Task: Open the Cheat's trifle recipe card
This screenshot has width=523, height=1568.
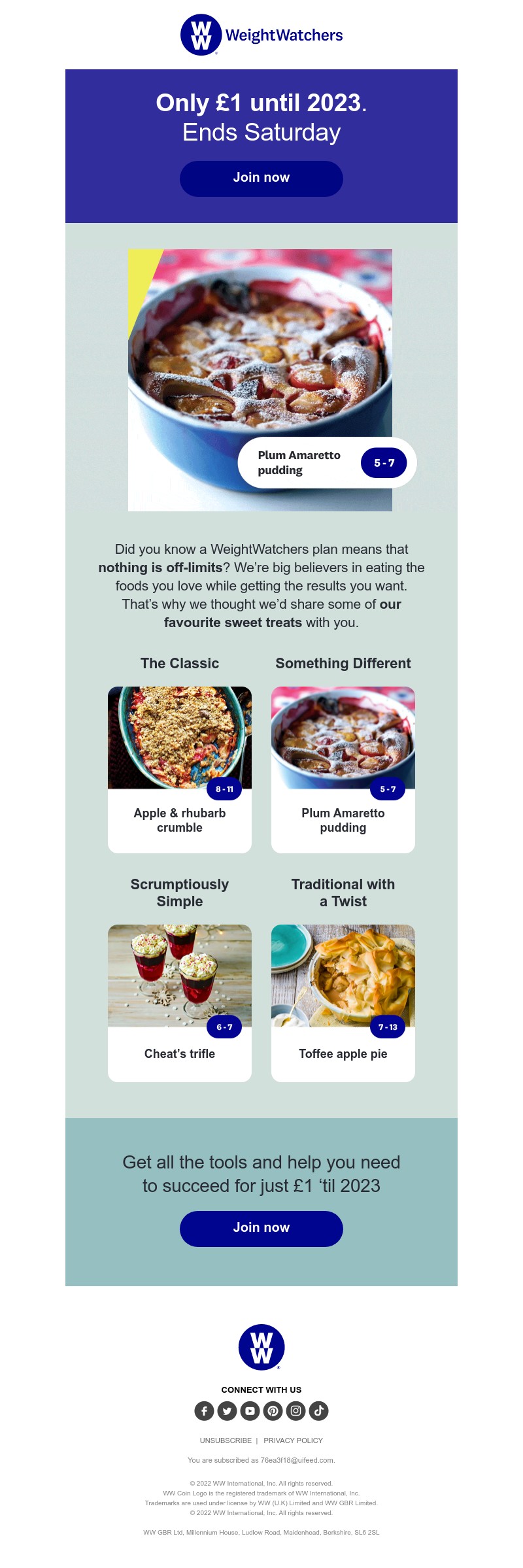Action: tap(180, 1002)
